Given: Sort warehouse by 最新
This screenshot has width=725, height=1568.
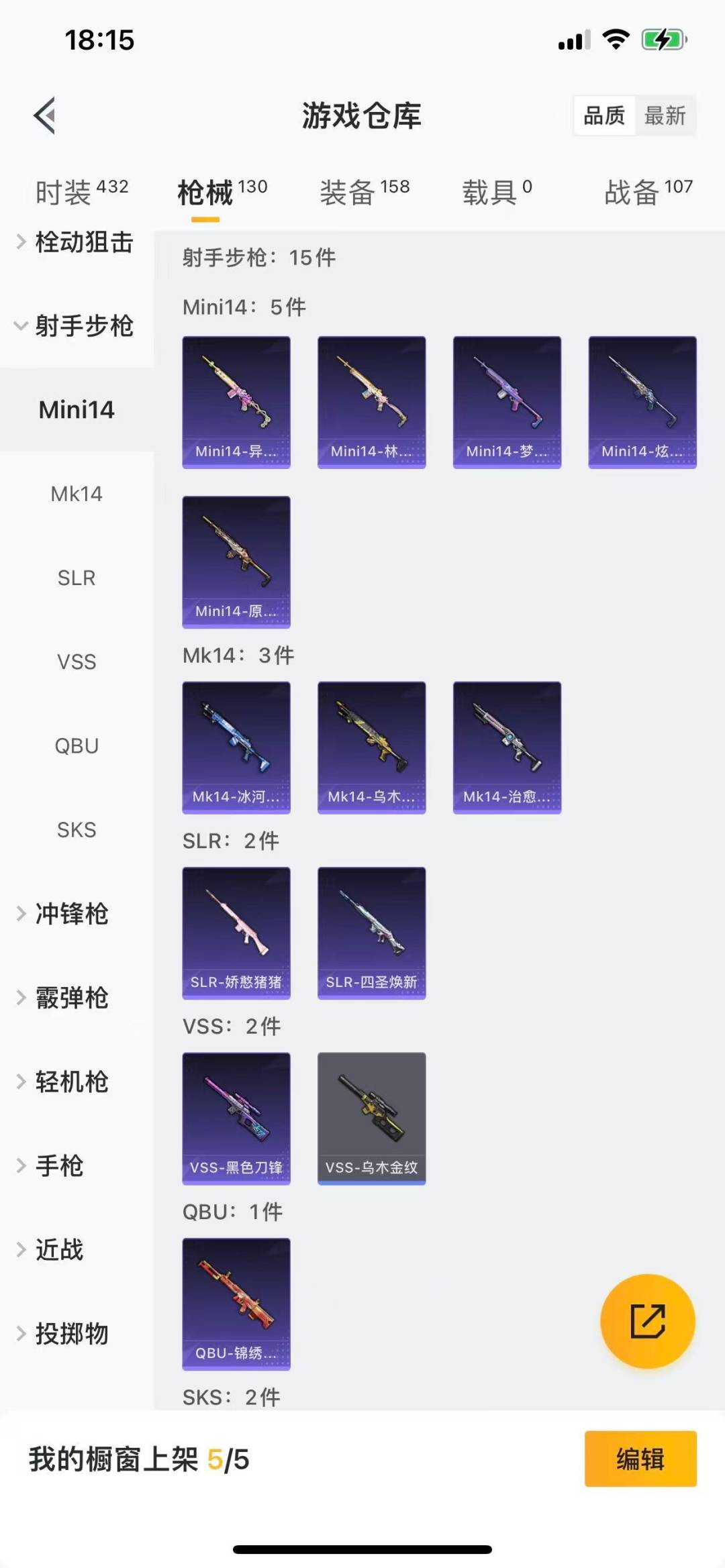Looking at the screenshot, I should coord(665,116).
